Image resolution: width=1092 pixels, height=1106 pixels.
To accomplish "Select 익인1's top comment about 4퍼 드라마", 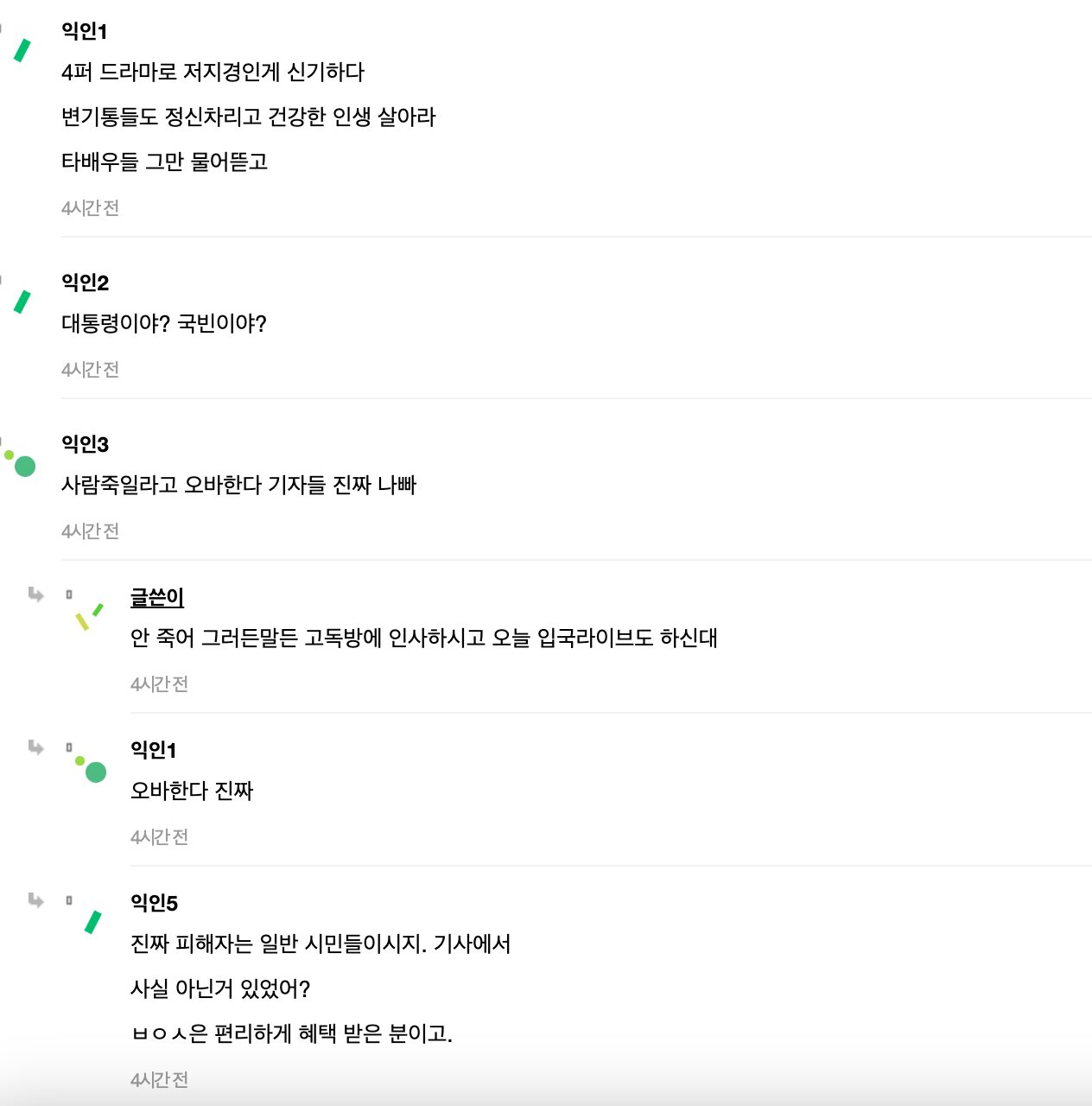I will coord(213,72).
